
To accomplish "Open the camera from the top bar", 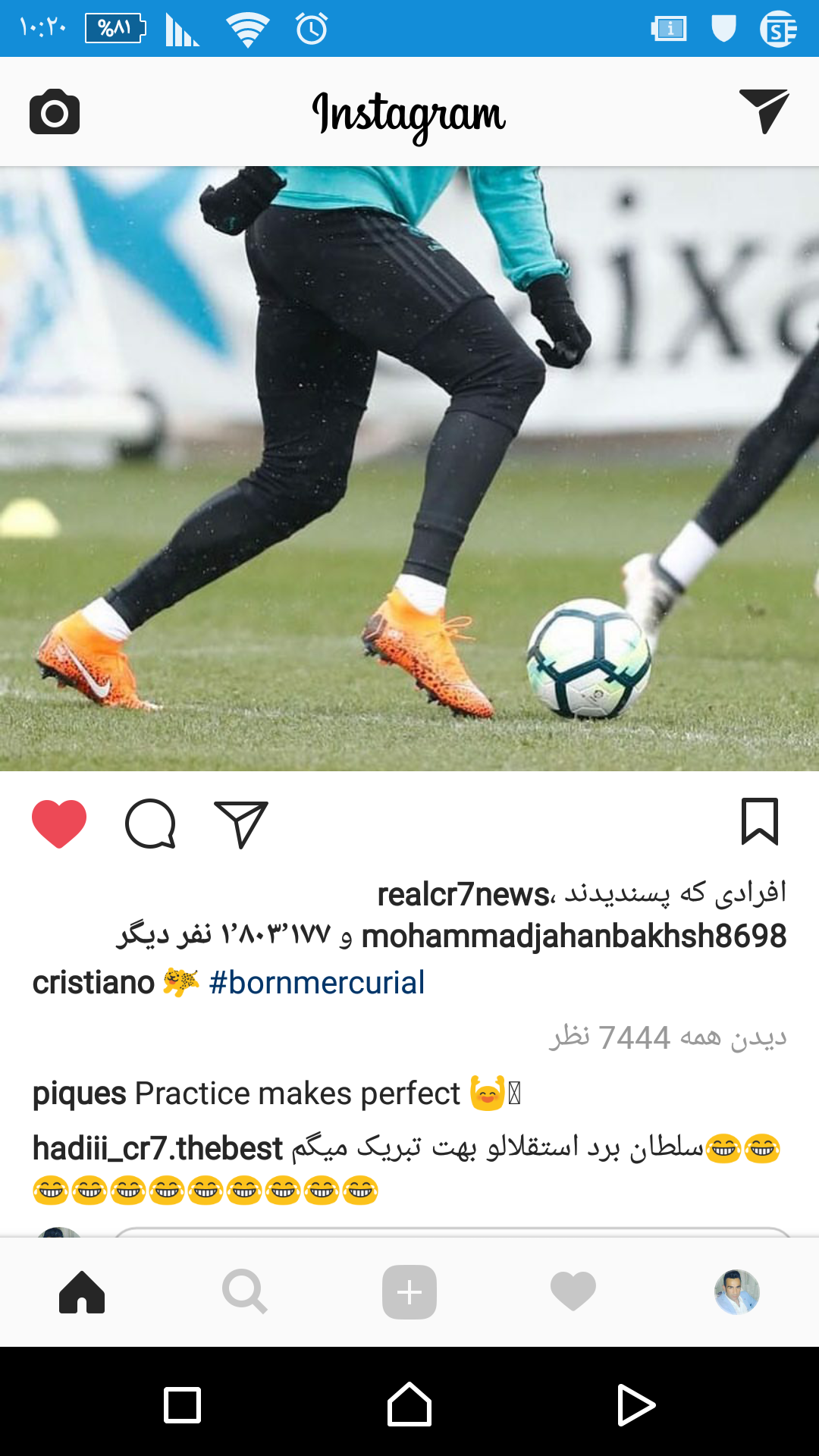I will 55,112.
